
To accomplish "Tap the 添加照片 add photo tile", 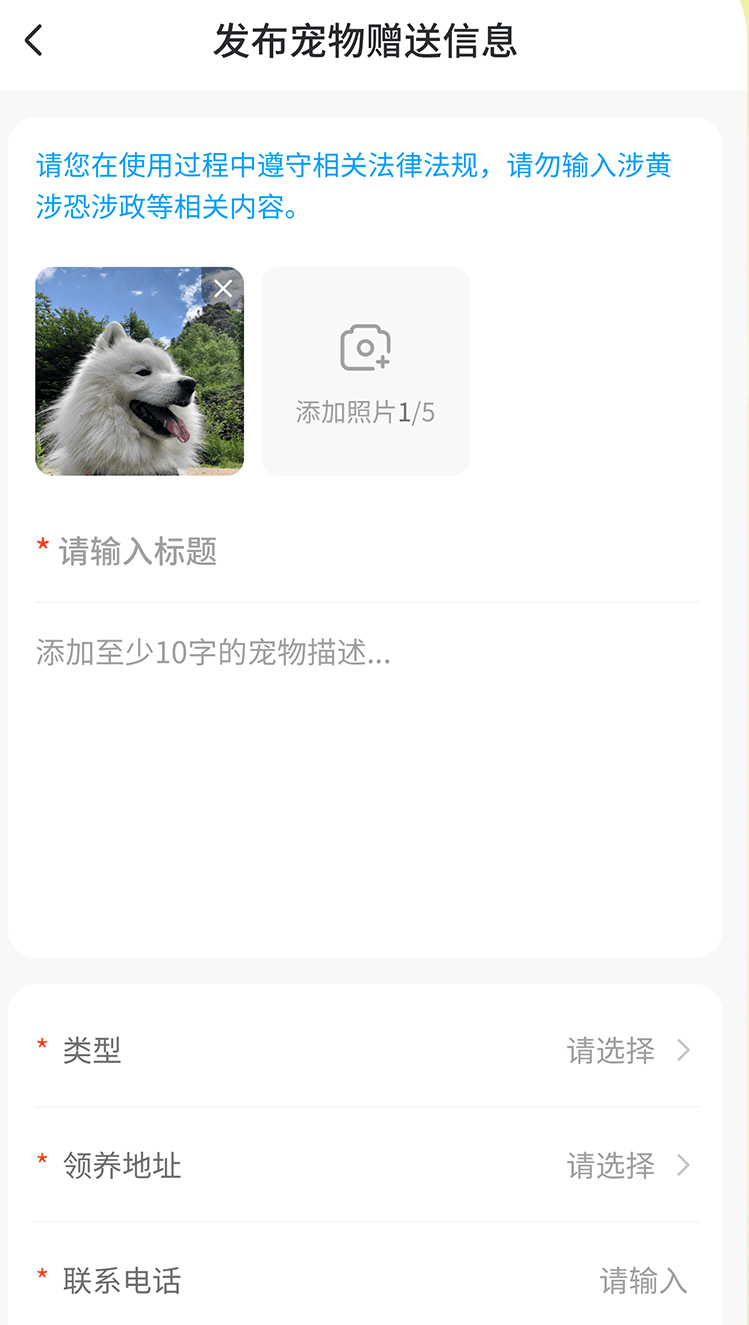I will coord(365,371).
